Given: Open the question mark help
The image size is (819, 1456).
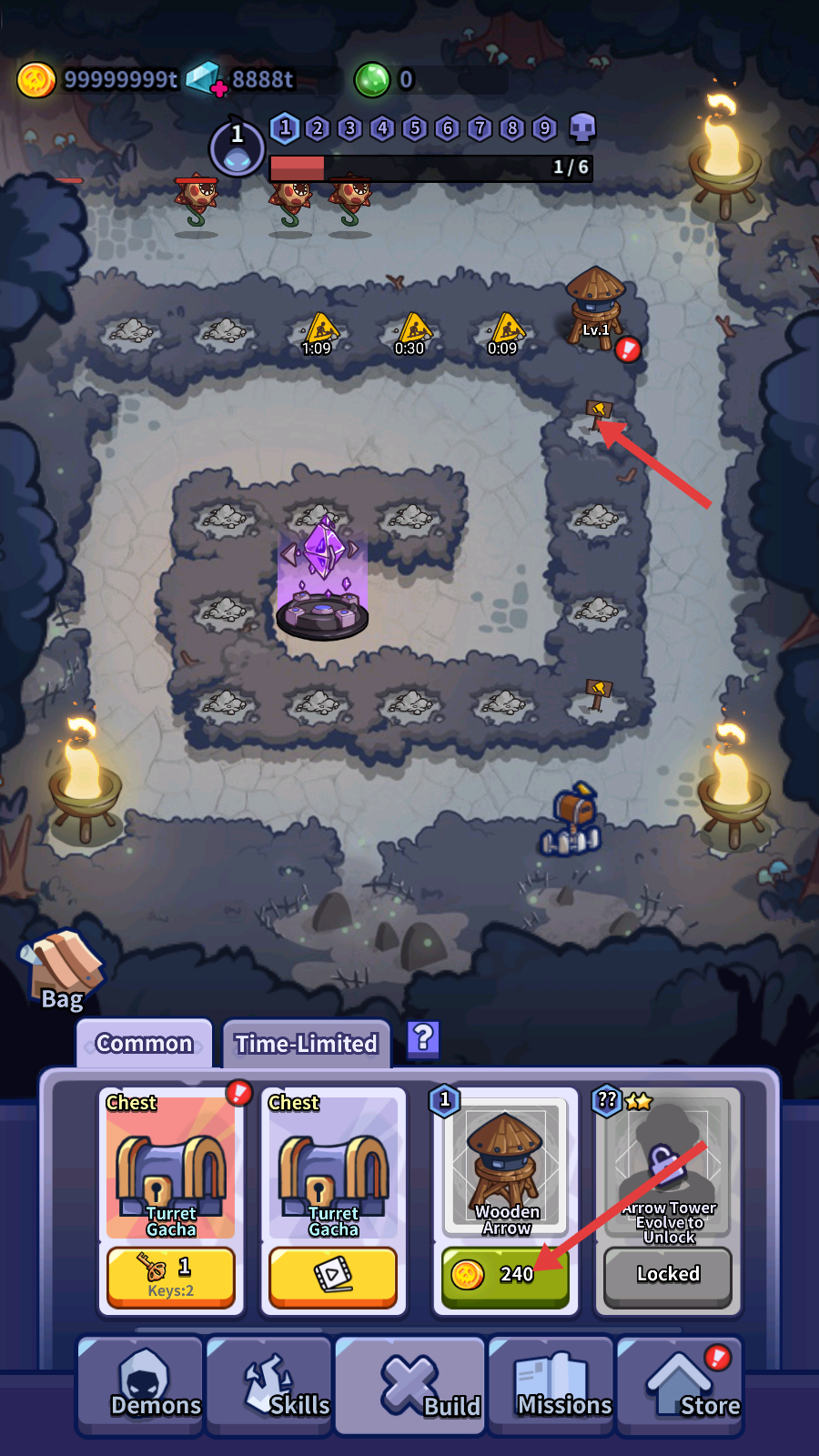Looking at the screenshot, I should [423, 1038].
